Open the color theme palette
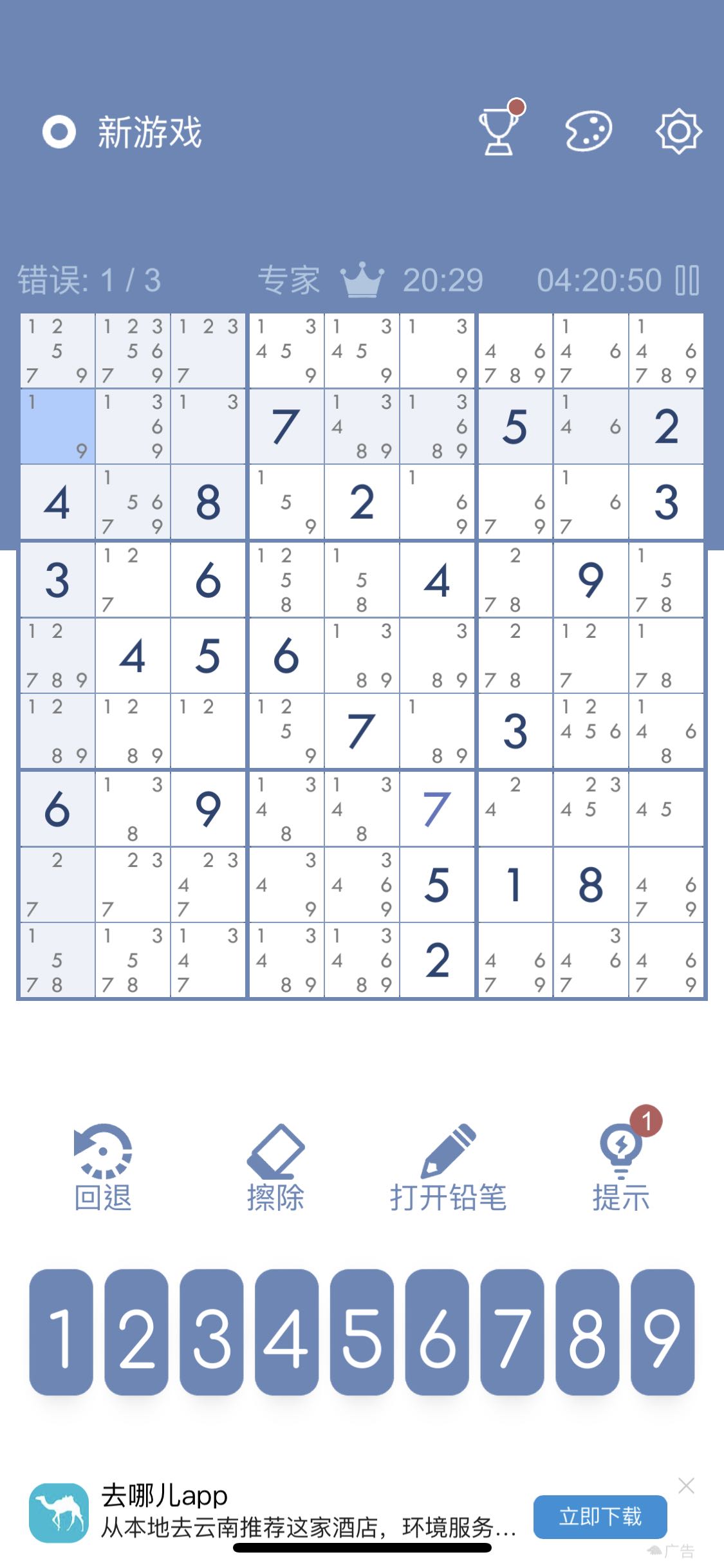This screenshot has width=724, height=1568. click(588, 132)
